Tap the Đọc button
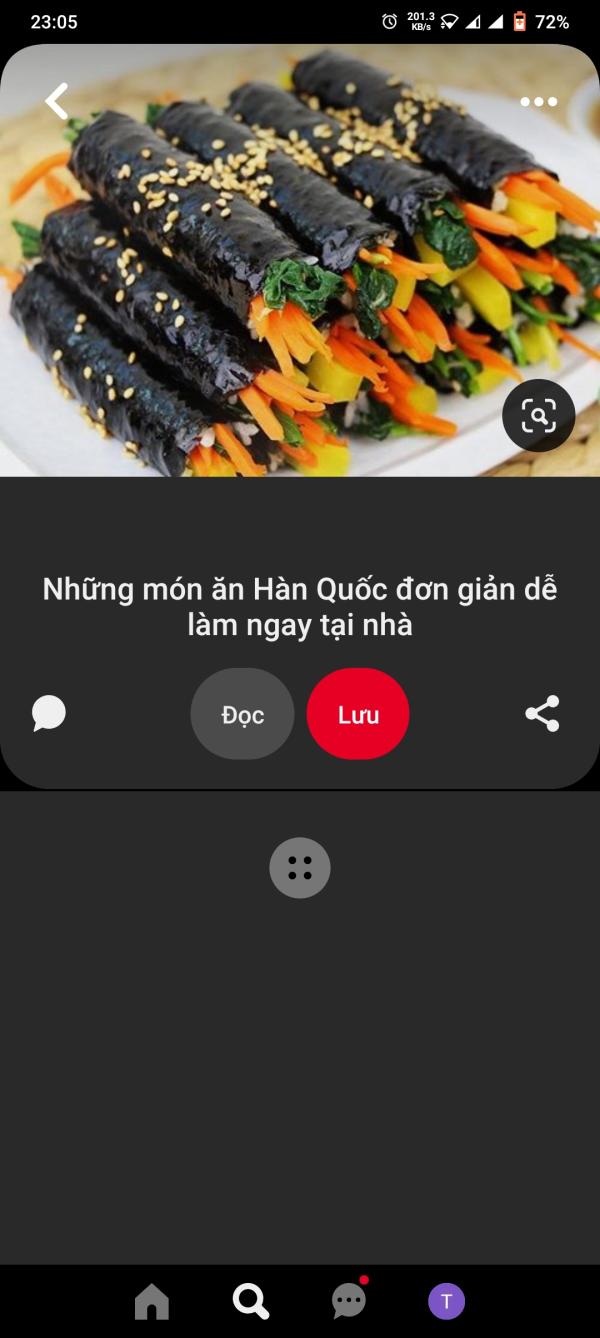 (x=242, y=715)
